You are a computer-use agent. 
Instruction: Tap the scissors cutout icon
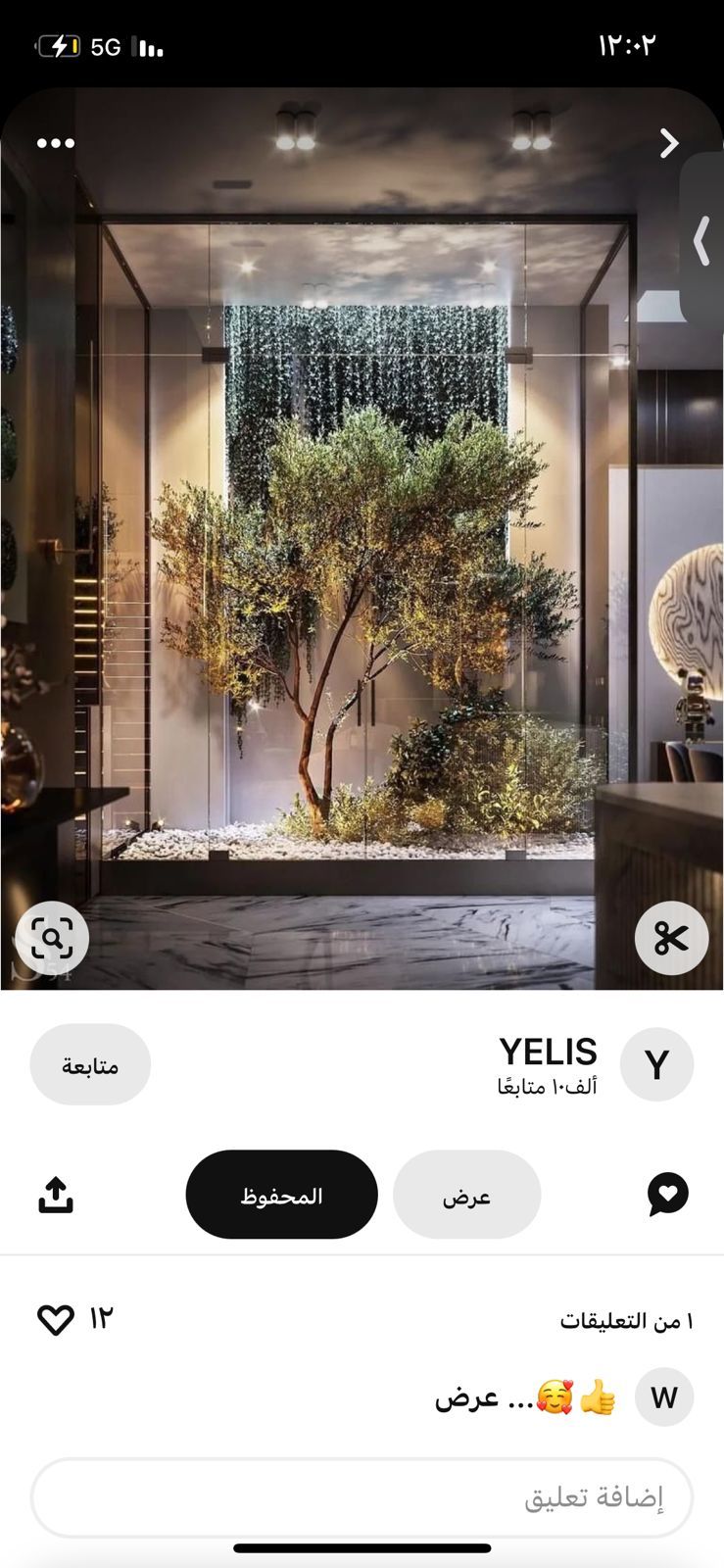point(671,938)
